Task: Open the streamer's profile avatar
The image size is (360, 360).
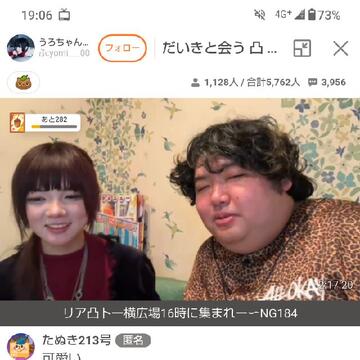Action: pyautogui.click(x=21, y=48)
